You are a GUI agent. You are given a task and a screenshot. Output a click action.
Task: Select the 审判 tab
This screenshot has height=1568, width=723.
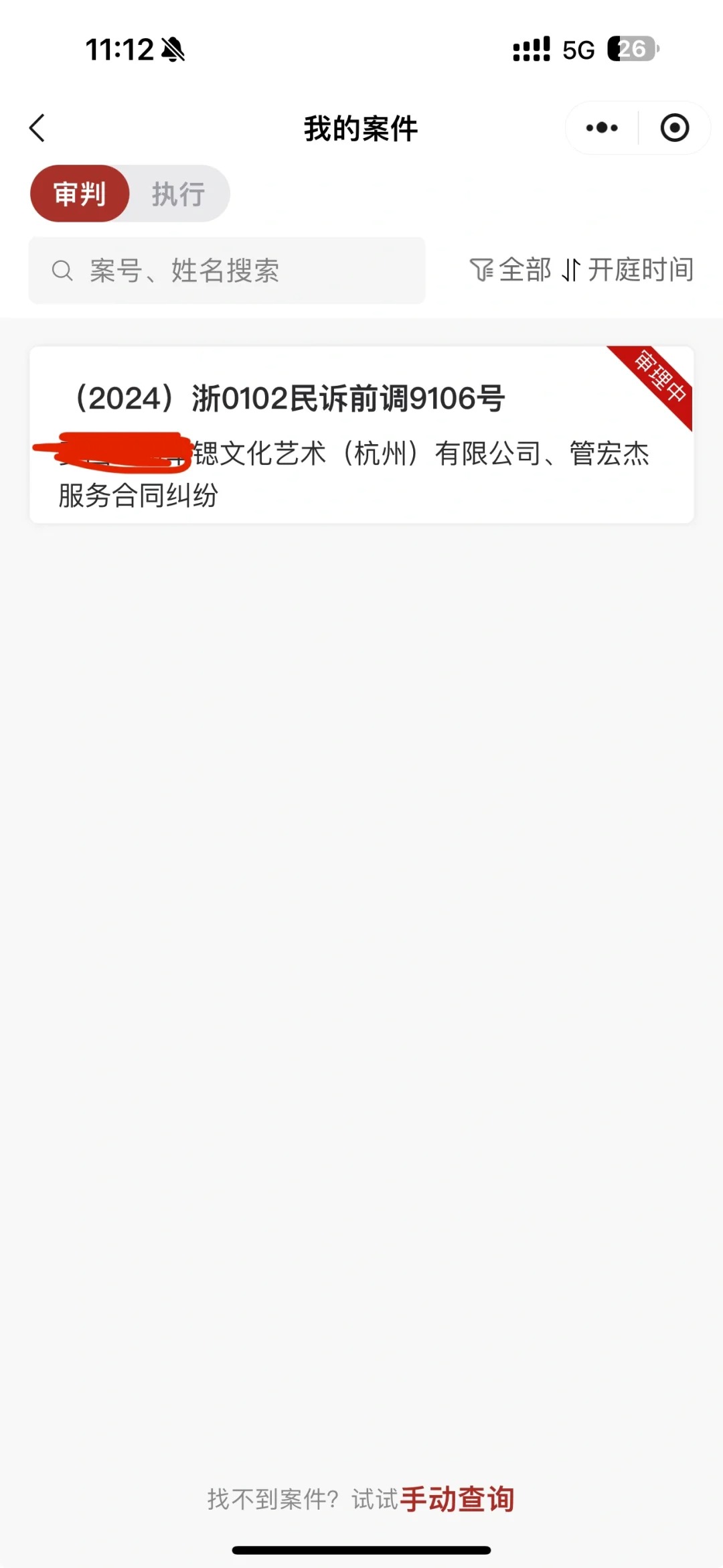[80, 194]
